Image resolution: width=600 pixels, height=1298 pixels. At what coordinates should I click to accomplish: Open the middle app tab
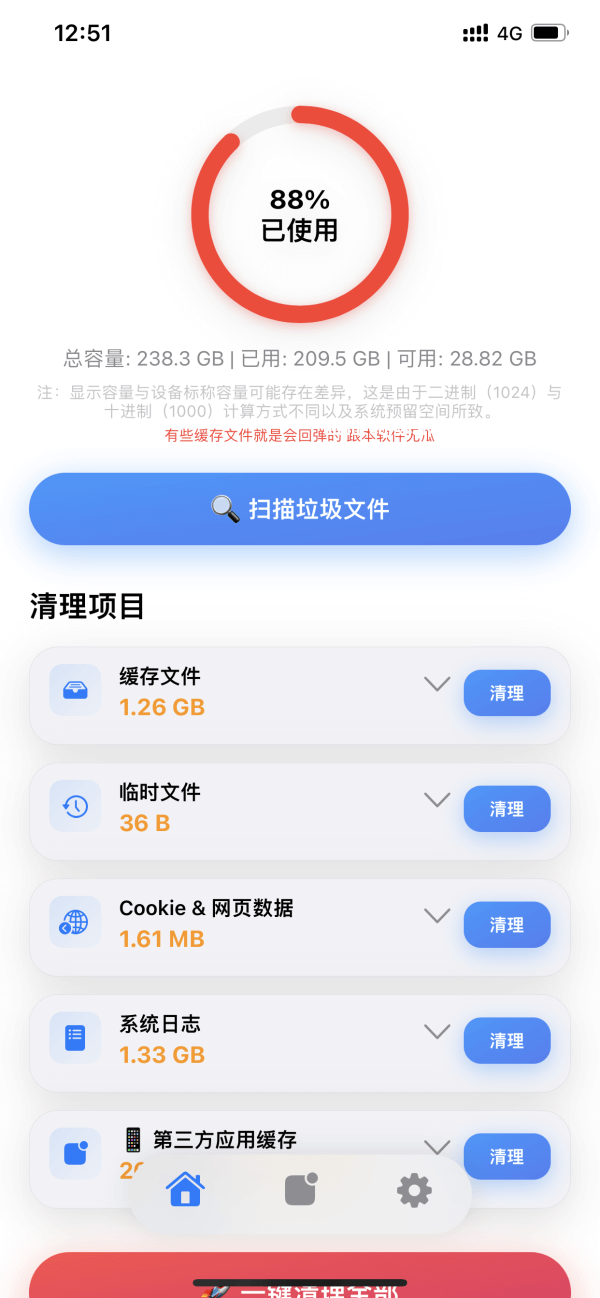point(300,1189)
